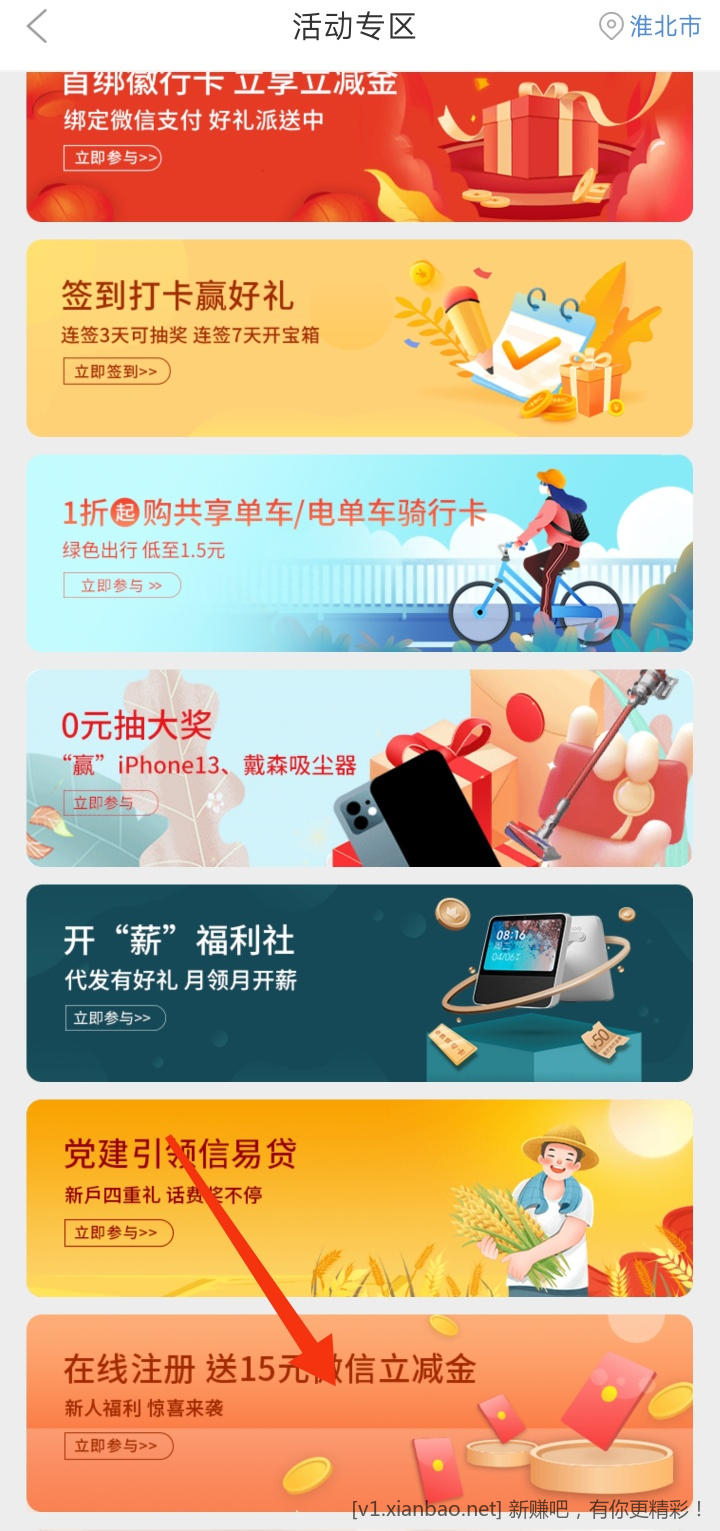
Task: Go back using the top-left arrow
Action: tap(37, 27)
